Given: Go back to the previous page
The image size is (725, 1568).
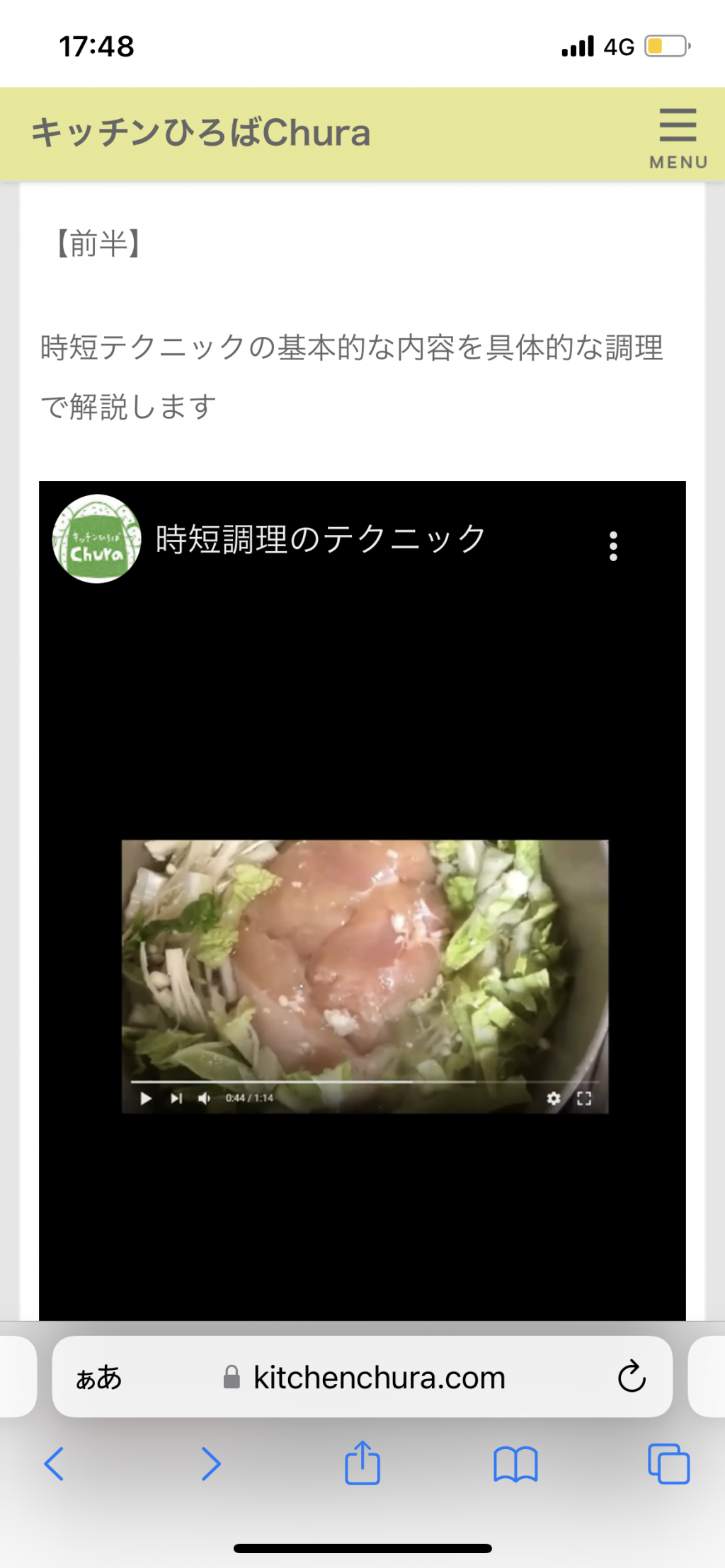Looking at the screenshot, I should pos(54,1463).
